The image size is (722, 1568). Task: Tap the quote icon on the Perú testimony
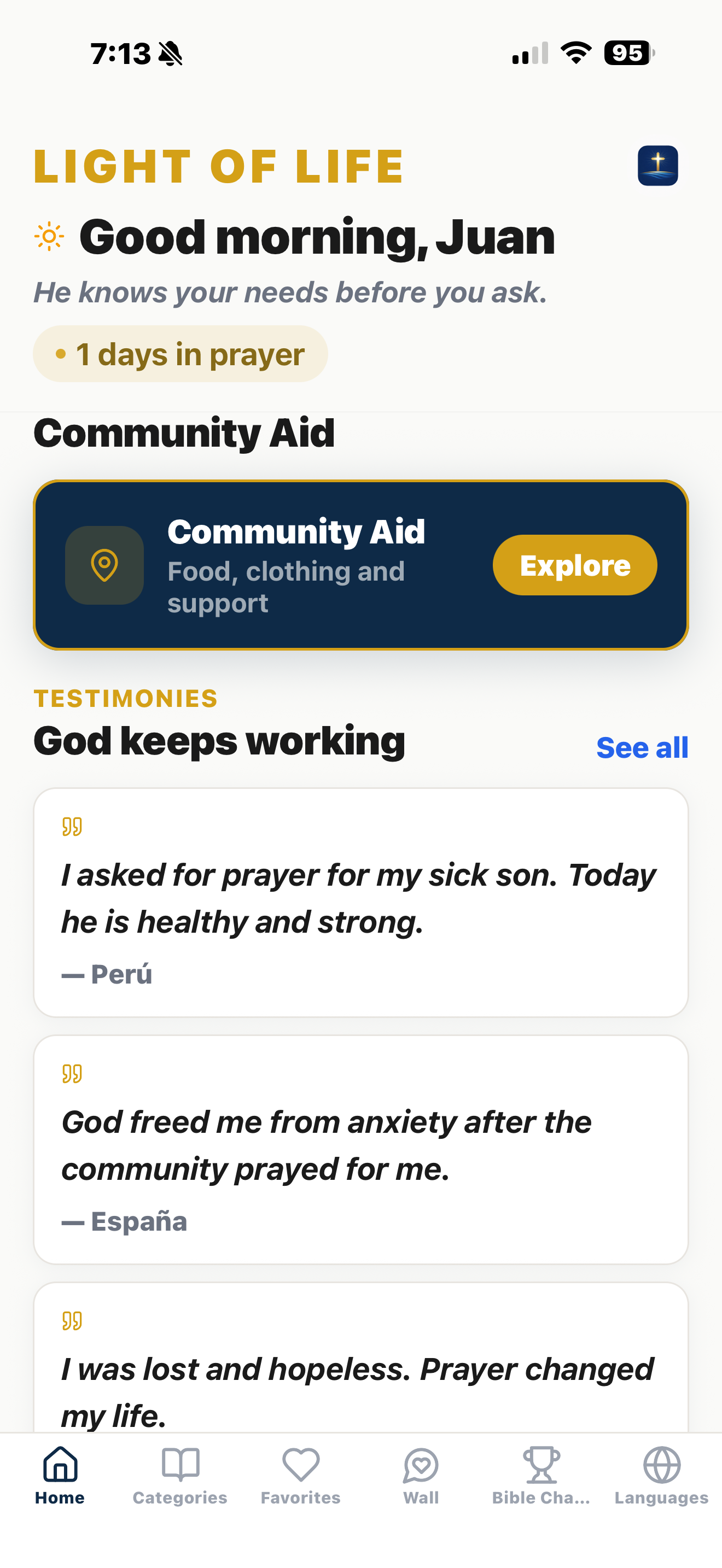(72, 827)
